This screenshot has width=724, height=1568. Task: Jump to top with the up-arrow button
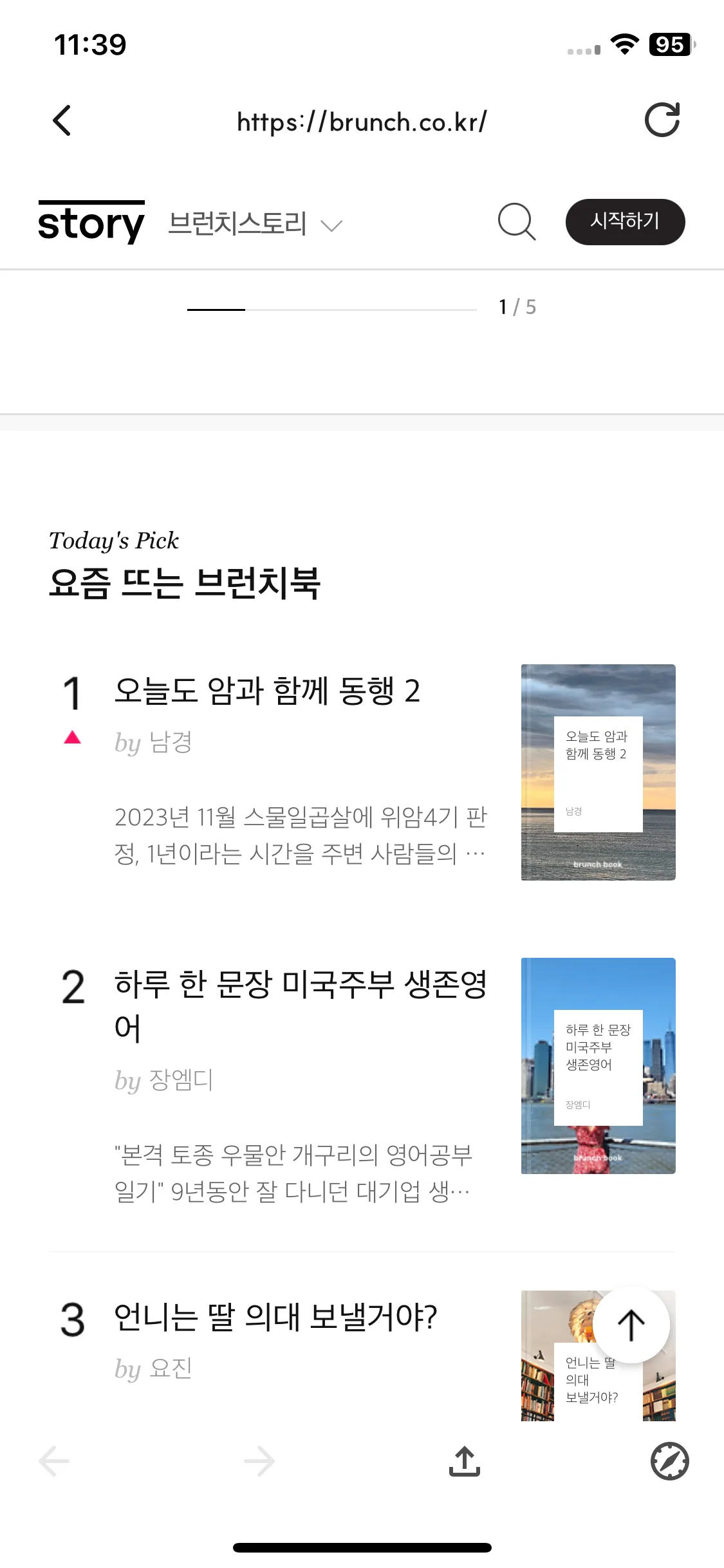(631, 1325)
